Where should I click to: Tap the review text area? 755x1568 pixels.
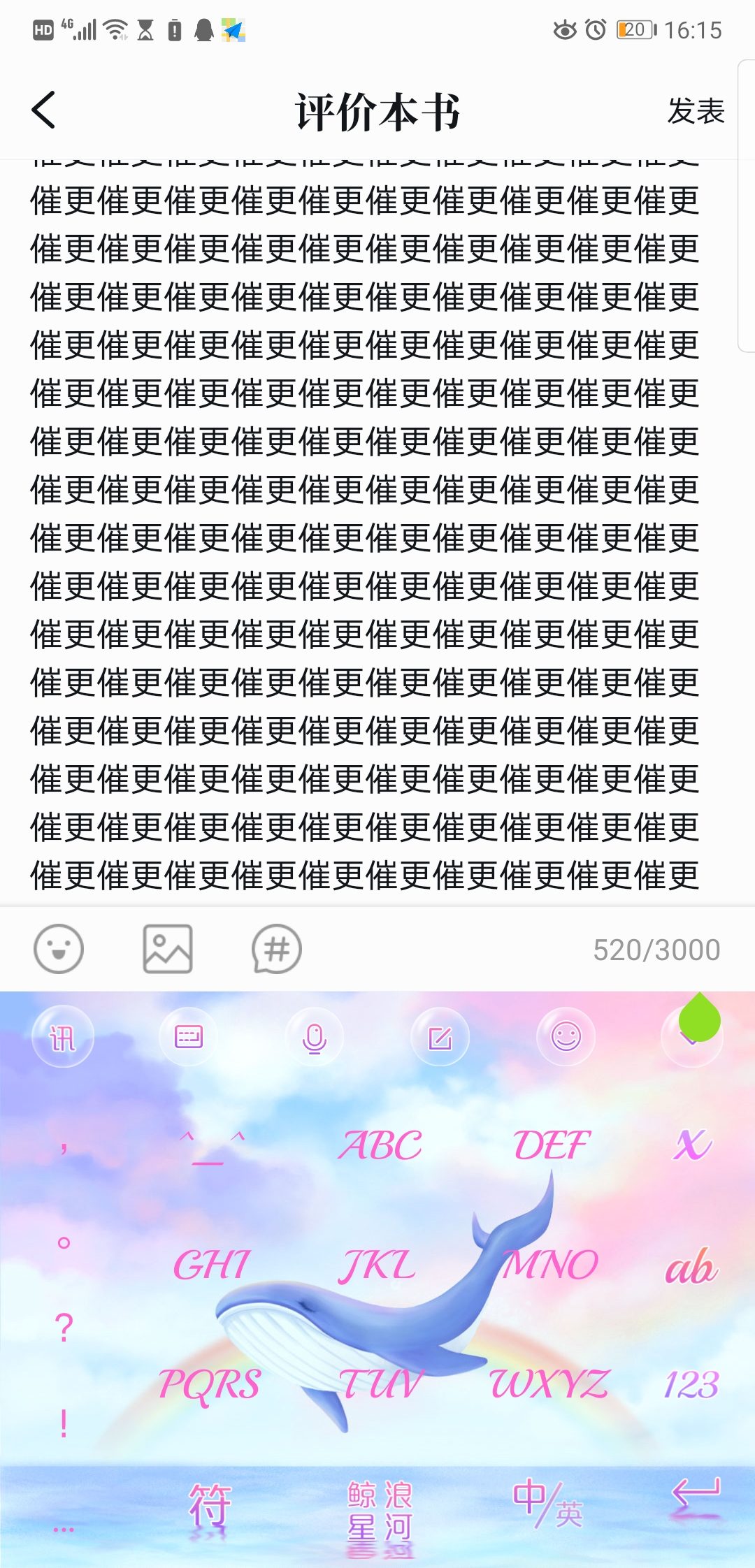364,531
